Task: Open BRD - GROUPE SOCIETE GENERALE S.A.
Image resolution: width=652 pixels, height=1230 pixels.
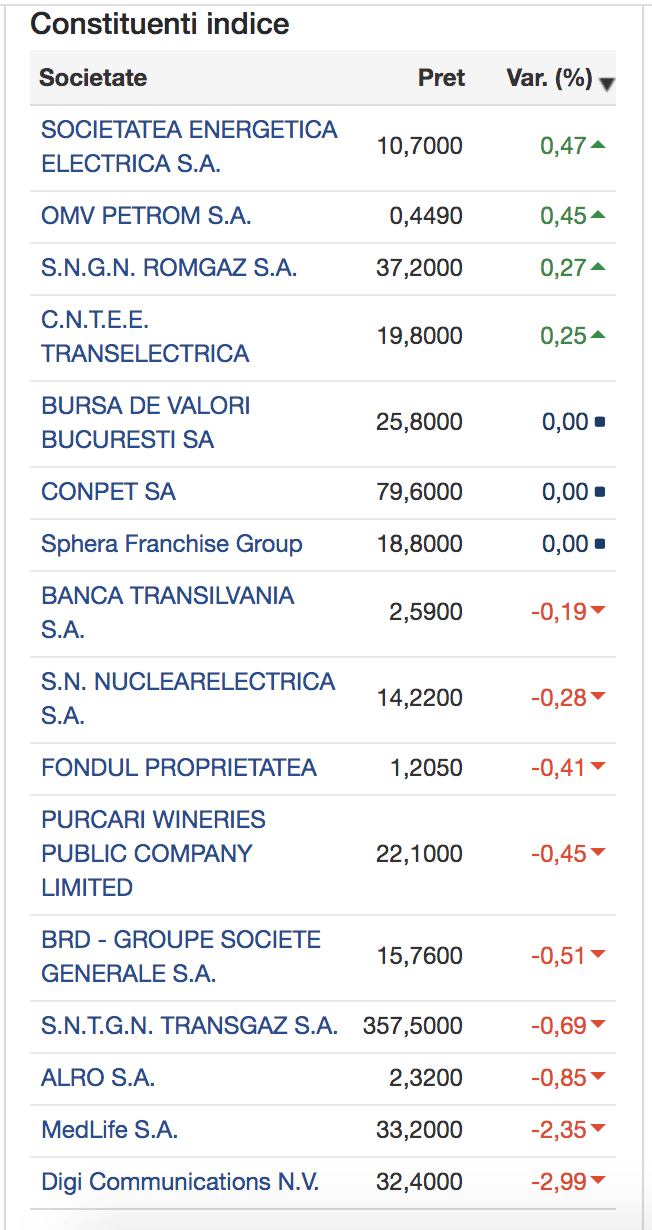Action: (x=181, y=956)
